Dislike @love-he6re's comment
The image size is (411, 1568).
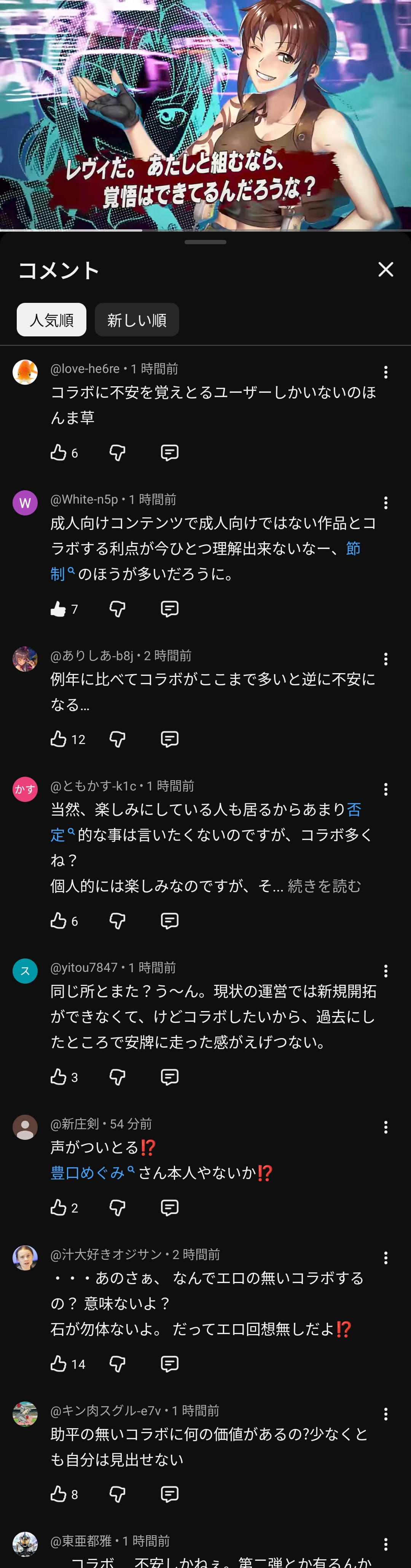pyautogui.click(x=117, y=452)
